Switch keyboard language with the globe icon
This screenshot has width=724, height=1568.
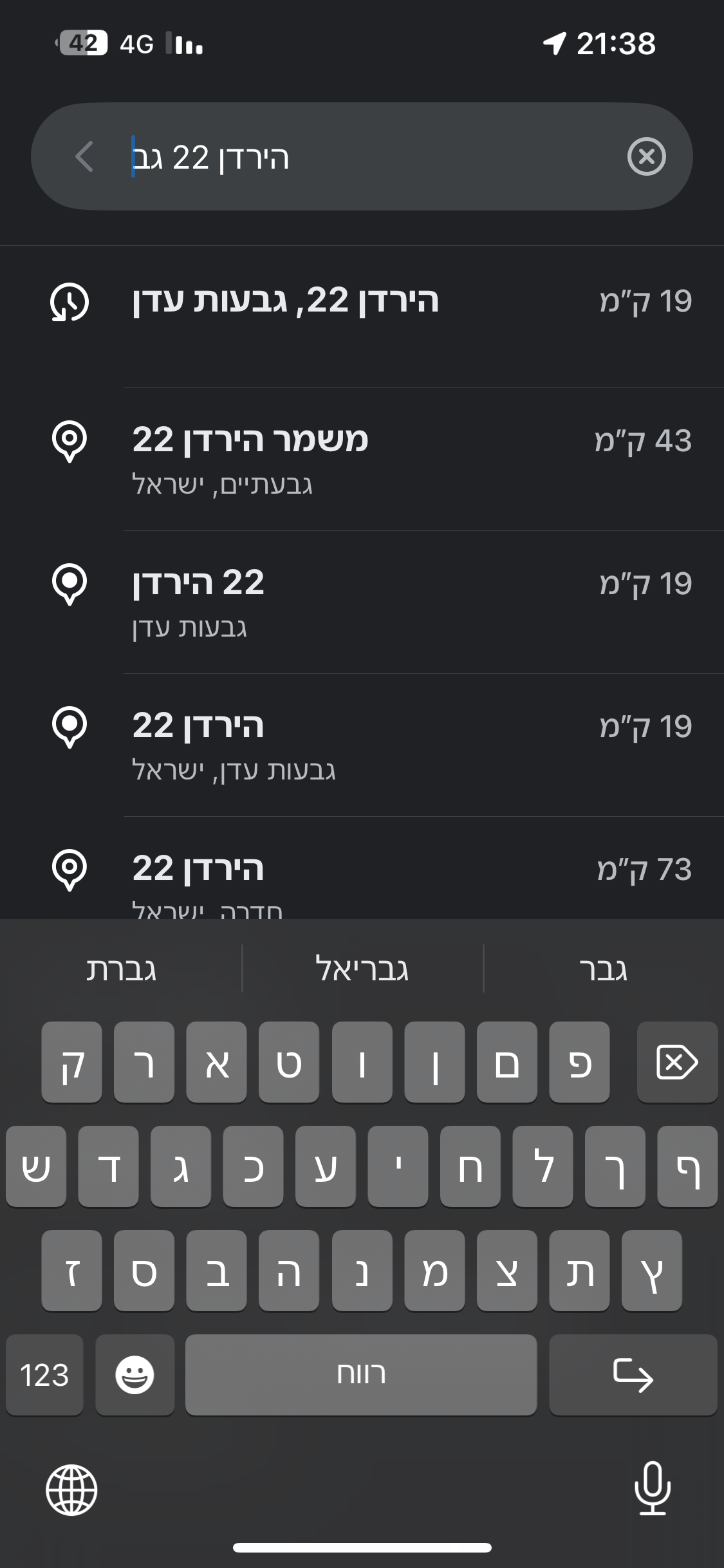point(71,1489)
